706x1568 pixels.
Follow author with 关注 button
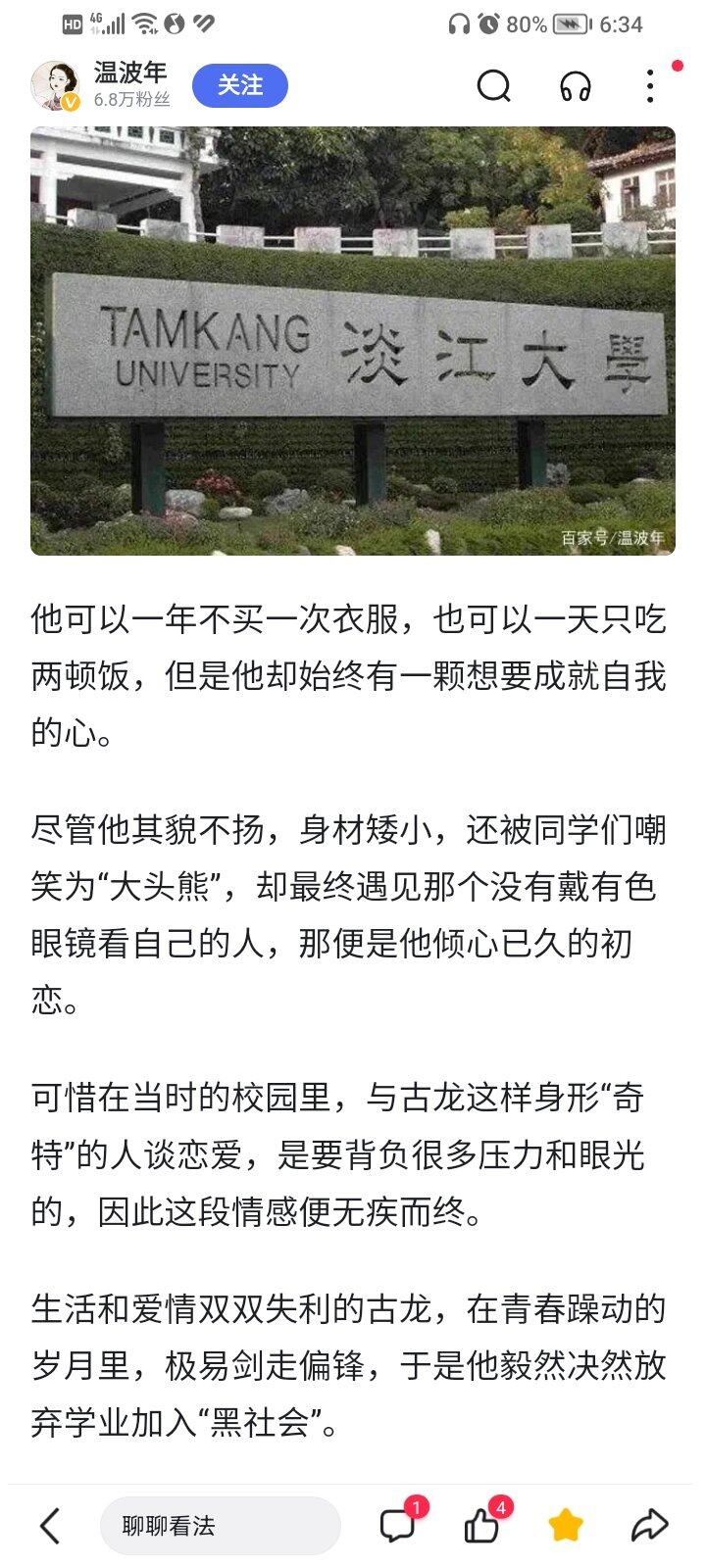click(240, 86)
